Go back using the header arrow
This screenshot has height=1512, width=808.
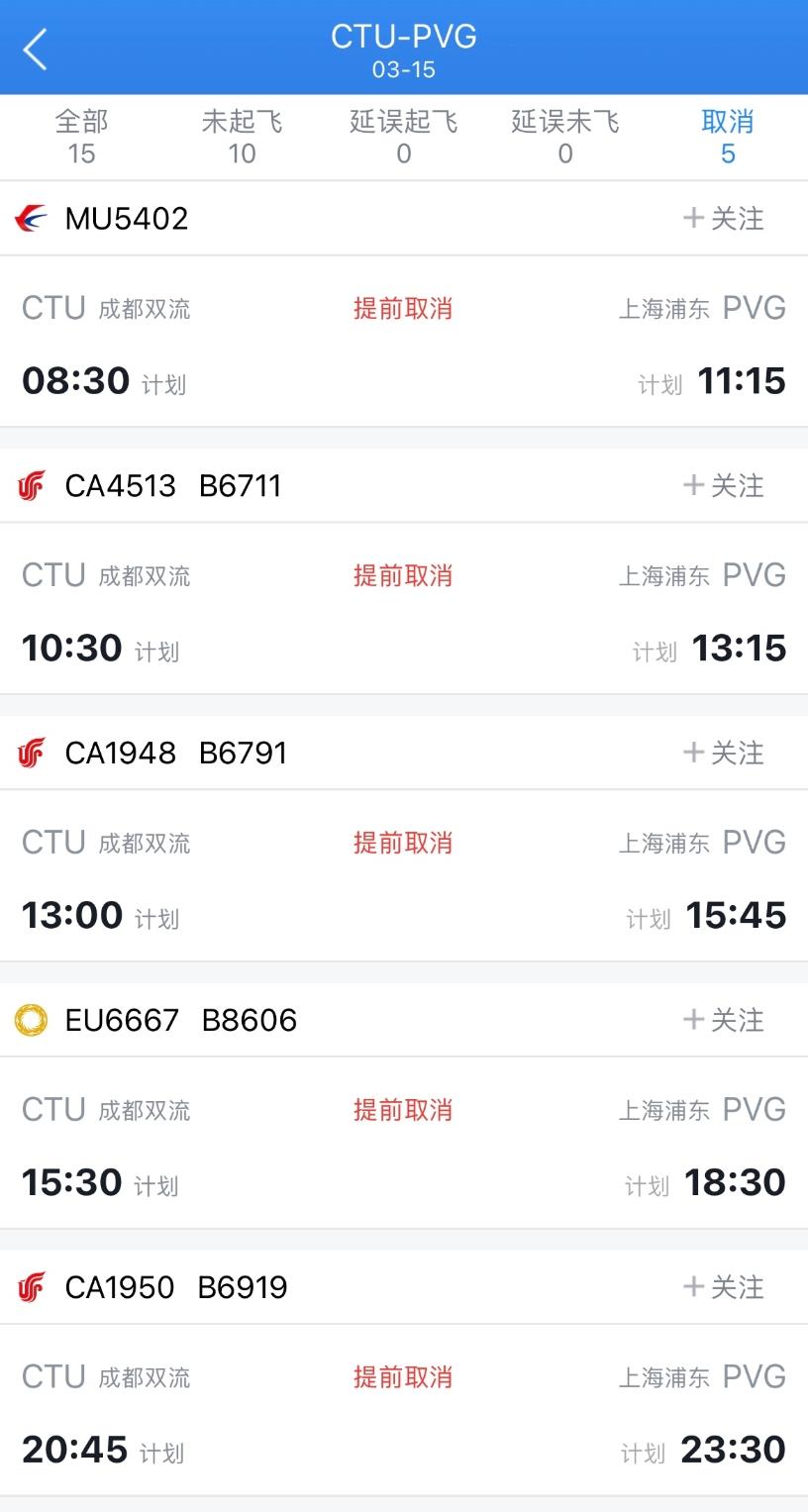point(36,49)
